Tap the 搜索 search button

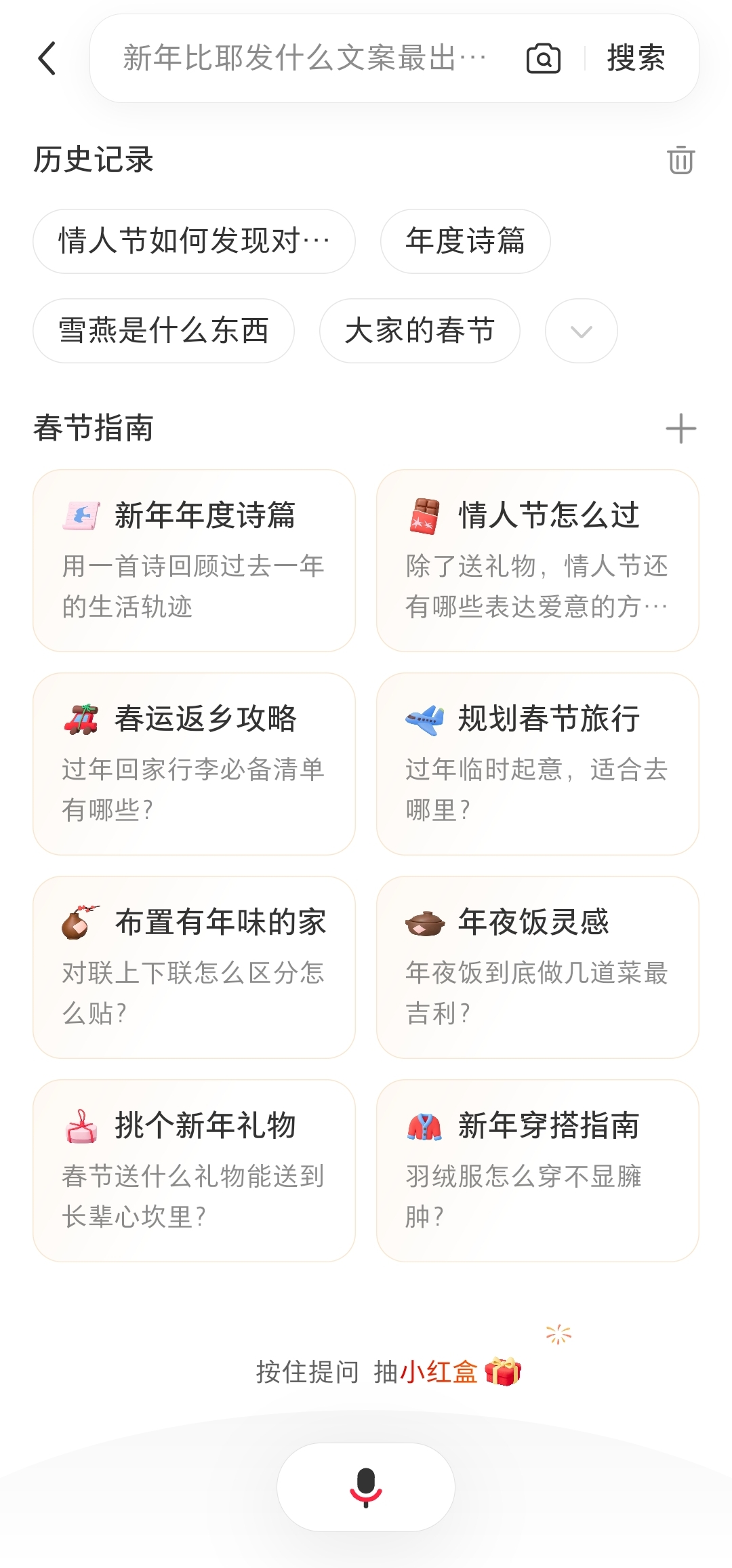637,59
